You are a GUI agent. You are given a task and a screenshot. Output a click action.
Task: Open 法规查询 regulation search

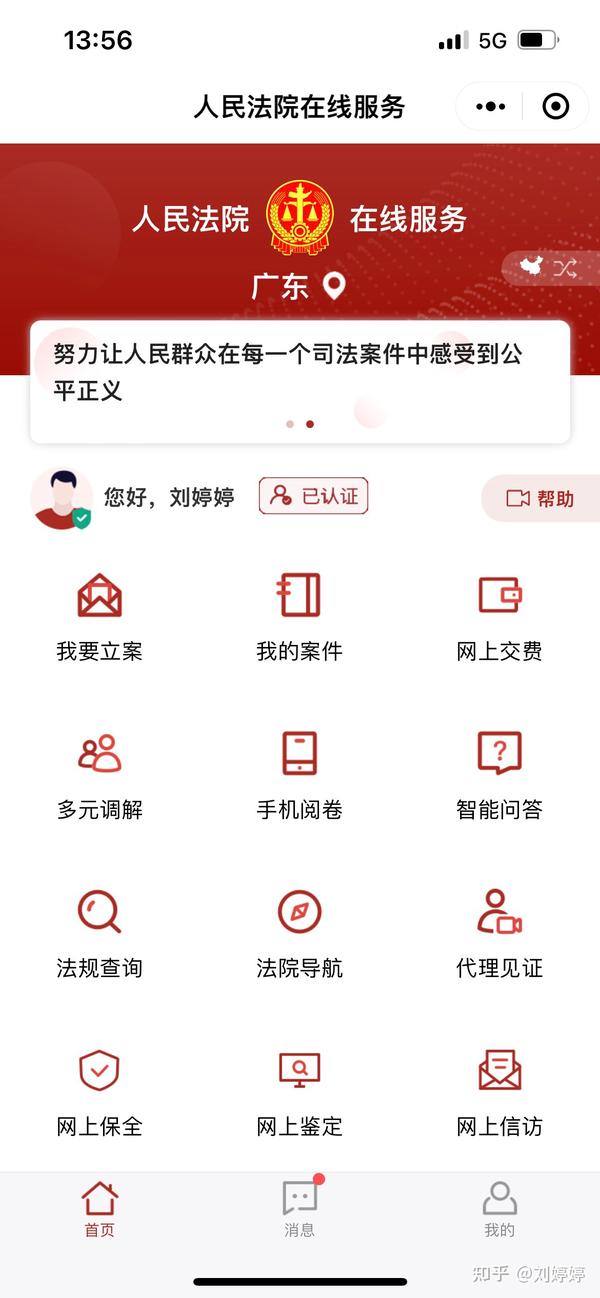[x=99, y=934]
